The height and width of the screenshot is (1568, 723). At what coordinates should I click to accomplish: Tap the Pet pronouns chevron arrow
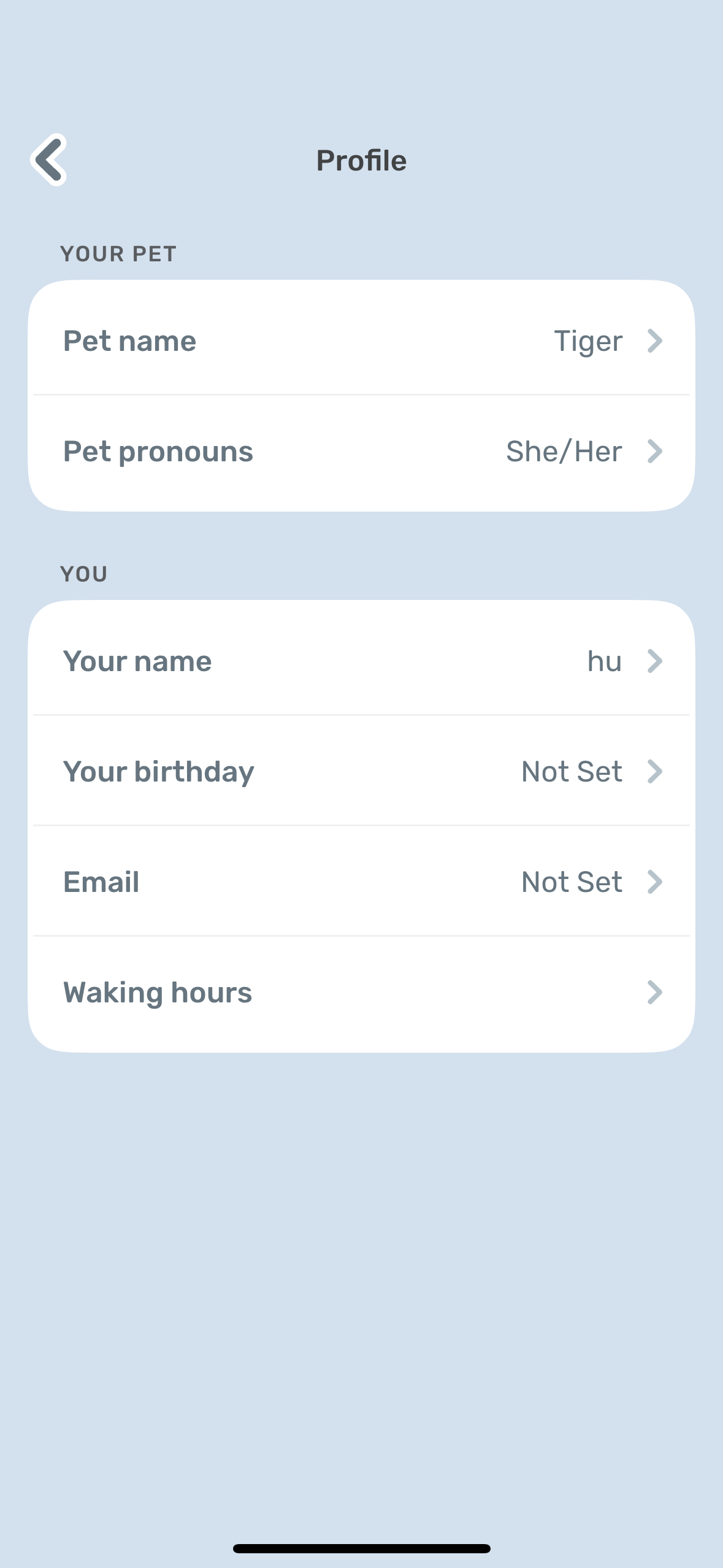[655, 452]
